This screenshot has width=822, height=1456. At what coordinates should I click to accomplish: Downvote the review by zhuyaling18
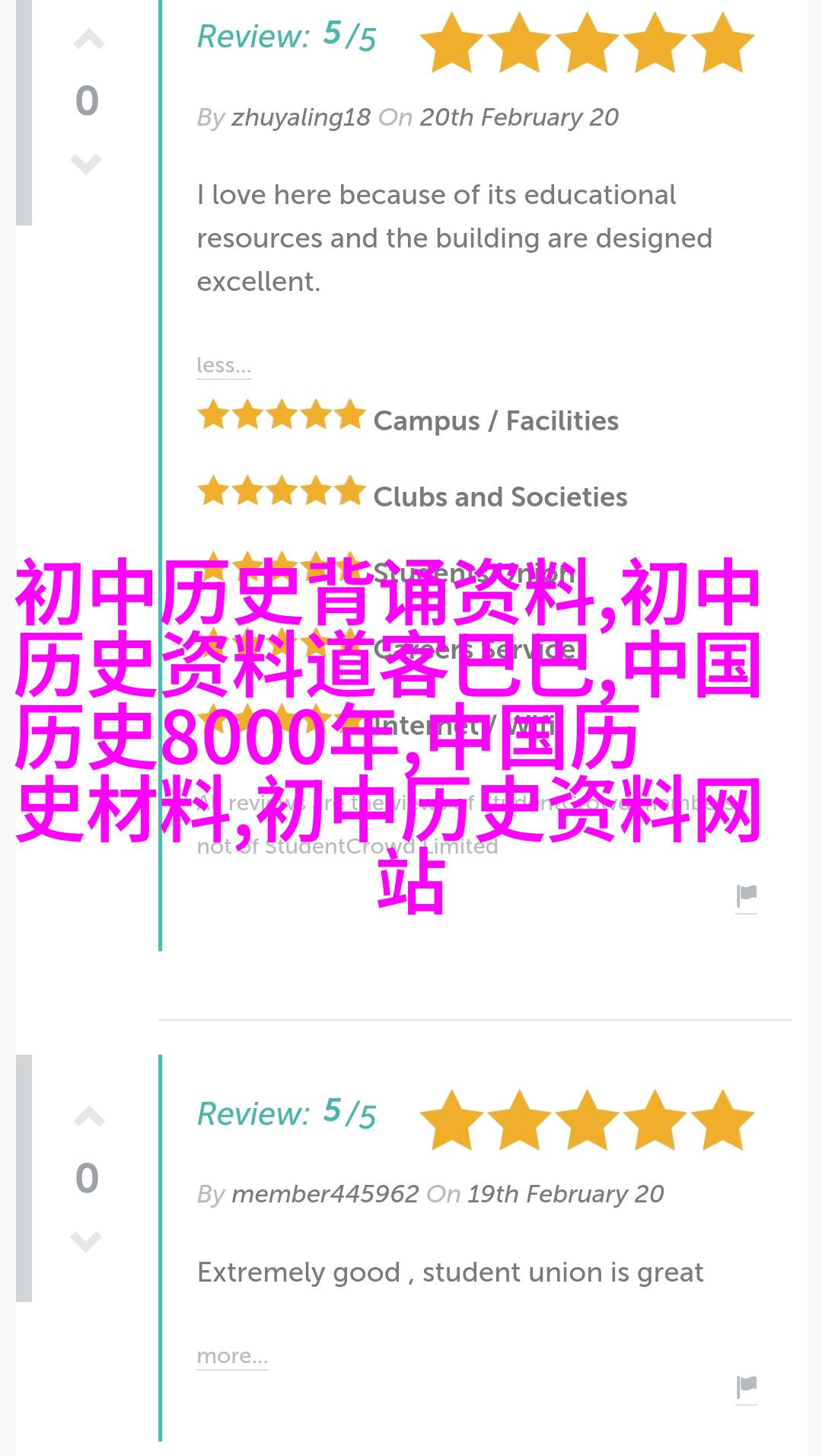click(x=86, y=163)
